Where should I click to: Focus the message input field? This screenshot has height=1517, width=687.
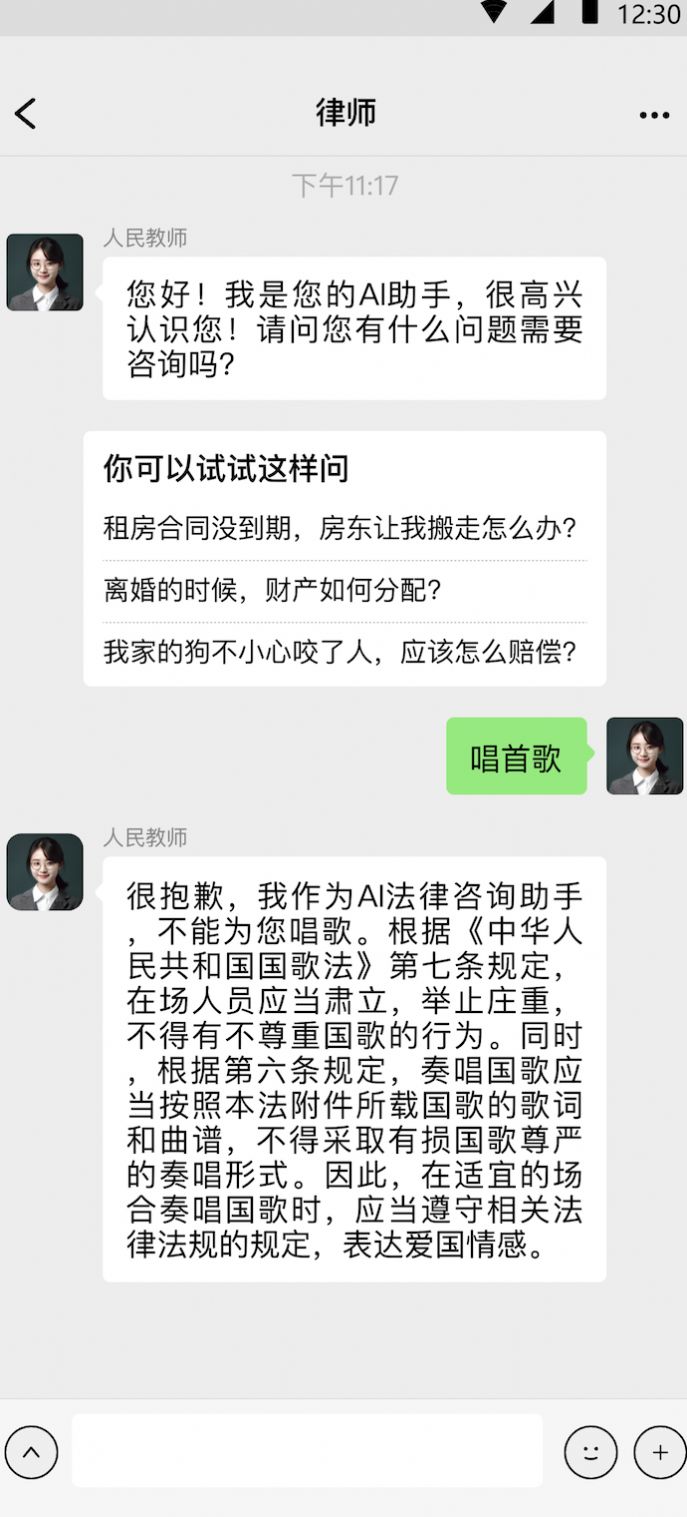coord(307,1451)
